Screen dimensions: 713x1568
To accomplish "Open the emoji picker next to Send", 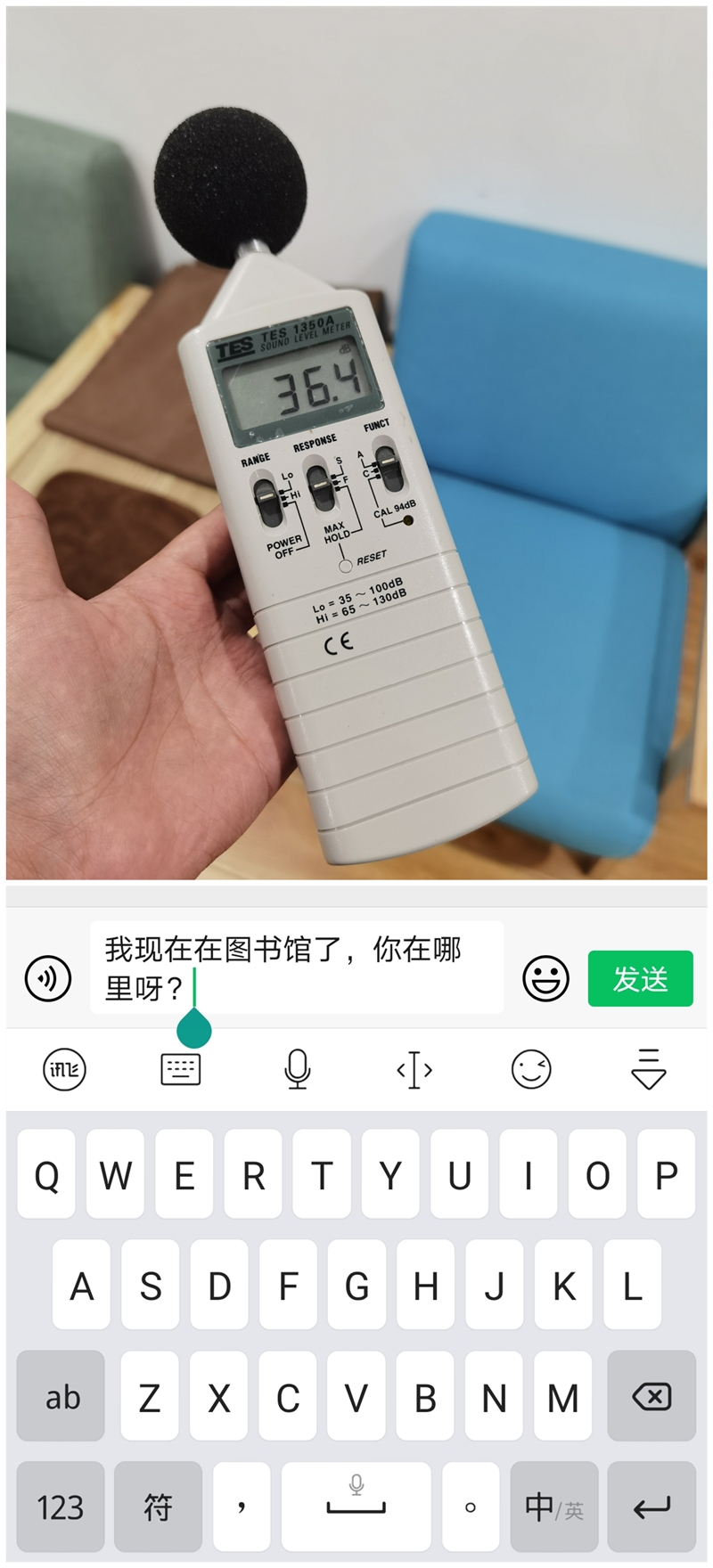I will pos(547,977).
